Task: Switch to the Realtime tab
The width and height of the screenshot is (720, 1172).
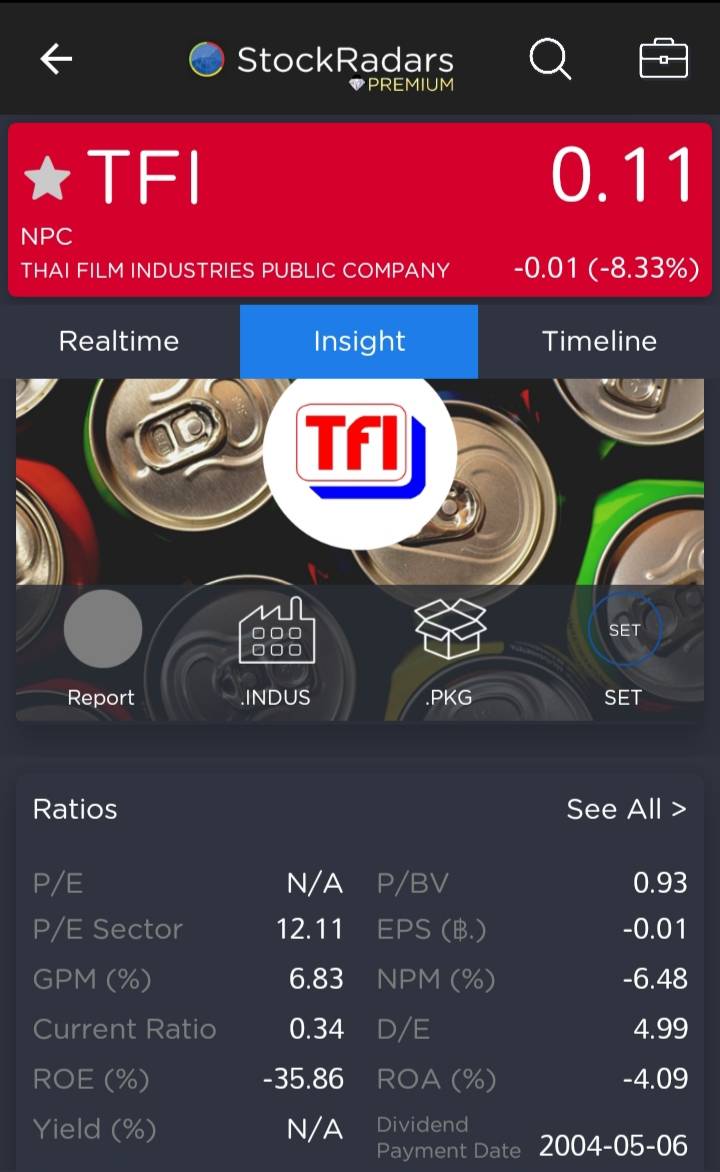Action: 119,341
